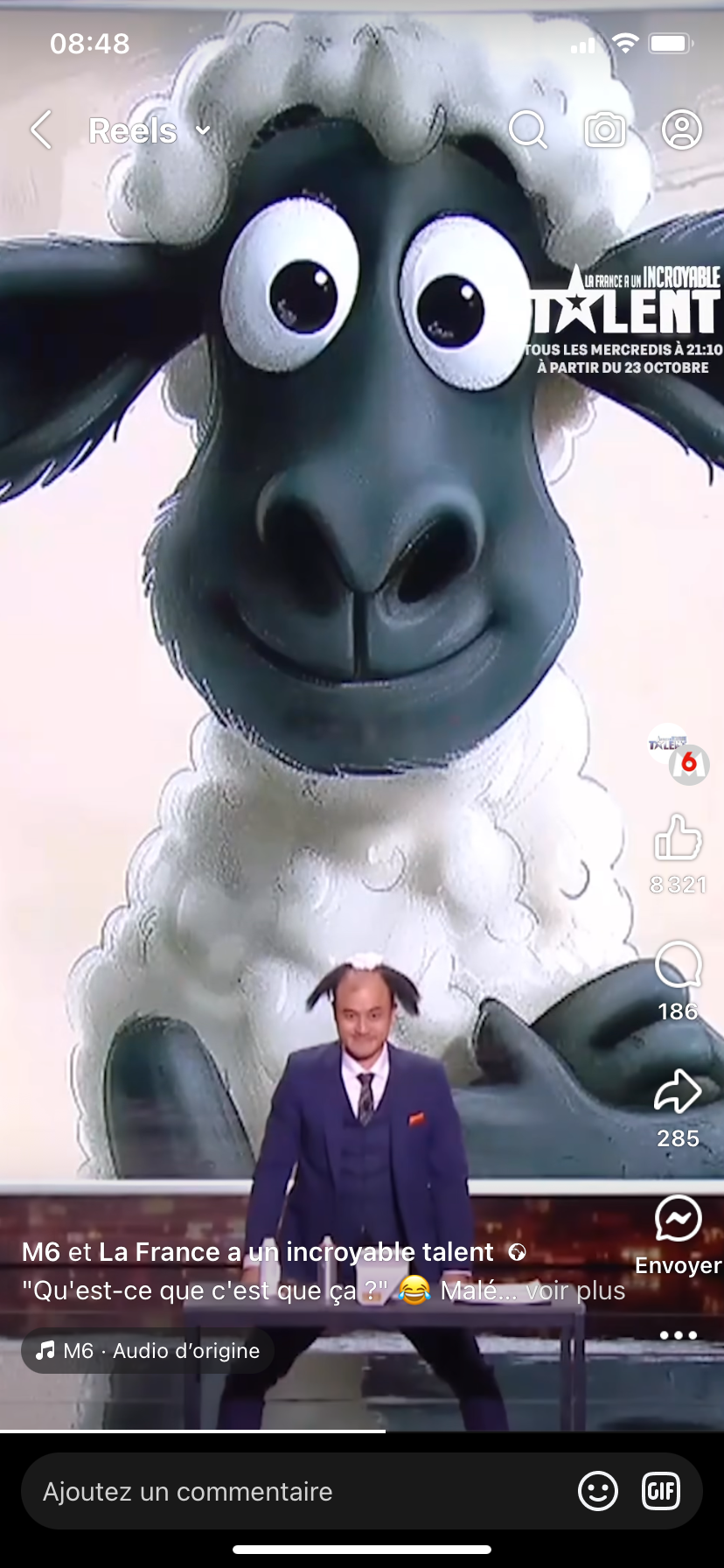Like this reel with thumbs up
The width and height of the screenshot is (724, 1568).
coord(678,838)
